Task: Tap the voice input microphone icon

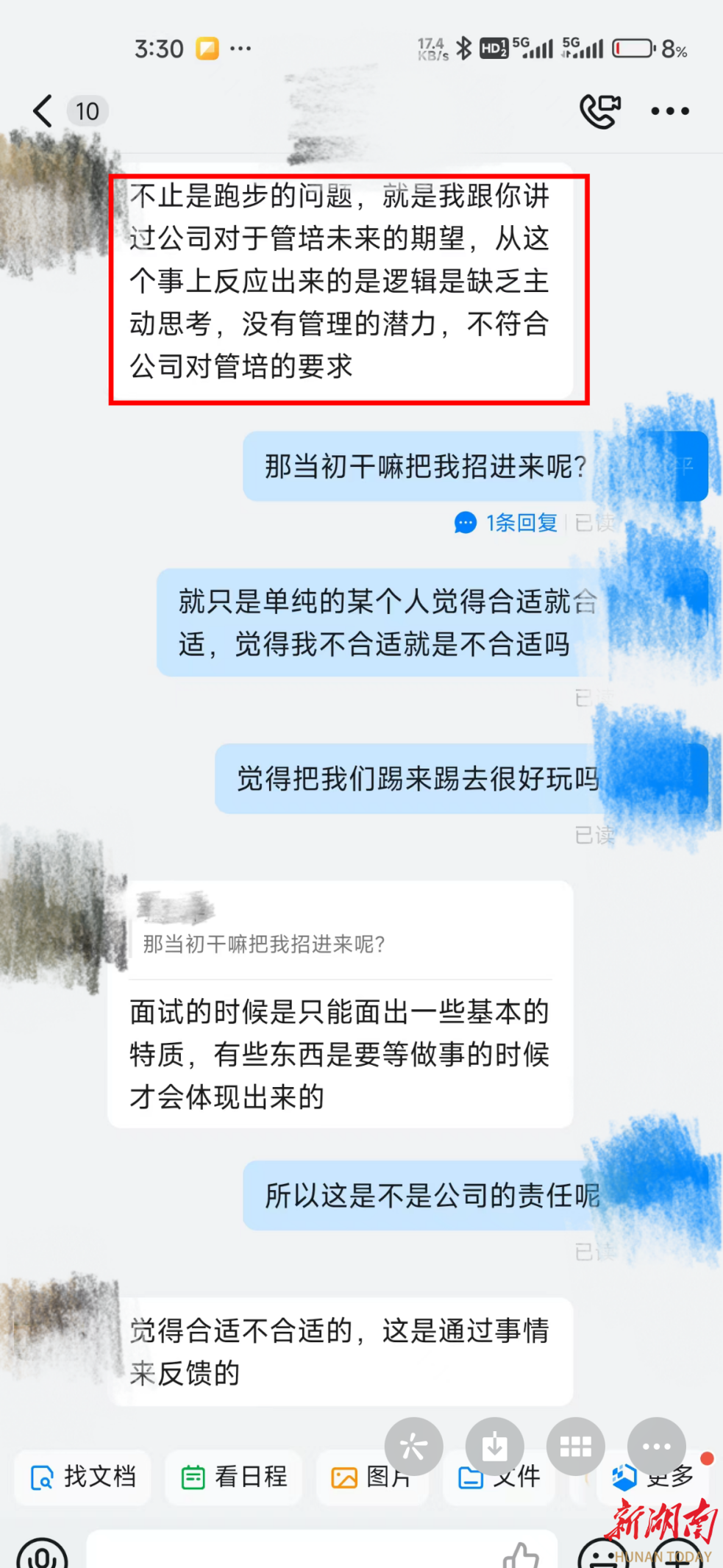Action: coord(42,1555)
